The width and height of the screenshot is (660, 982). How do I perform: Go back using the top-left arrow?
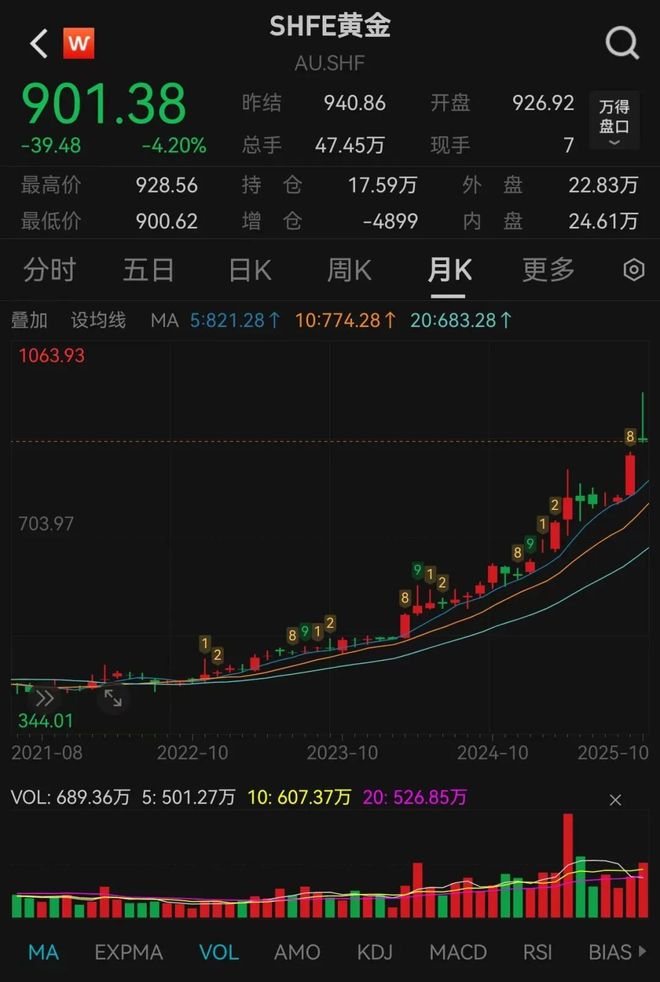point(39,43)
